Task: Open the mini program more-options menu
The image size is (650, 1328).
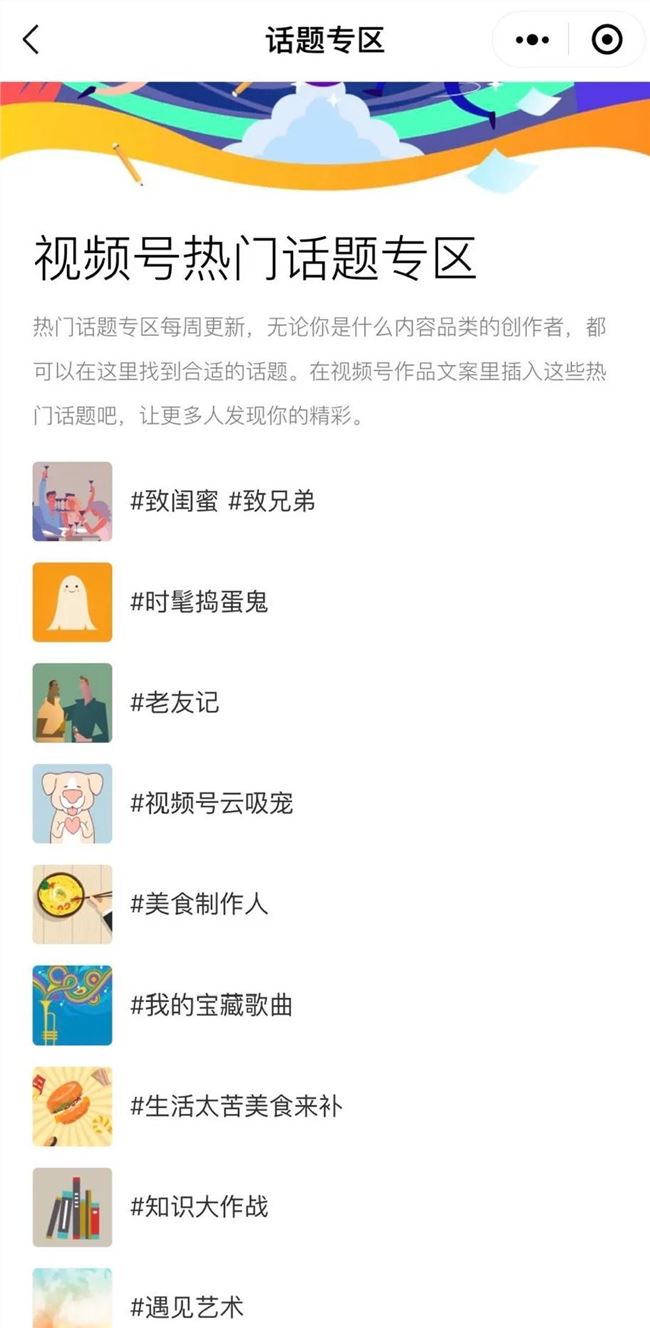Action: point(531,40)
